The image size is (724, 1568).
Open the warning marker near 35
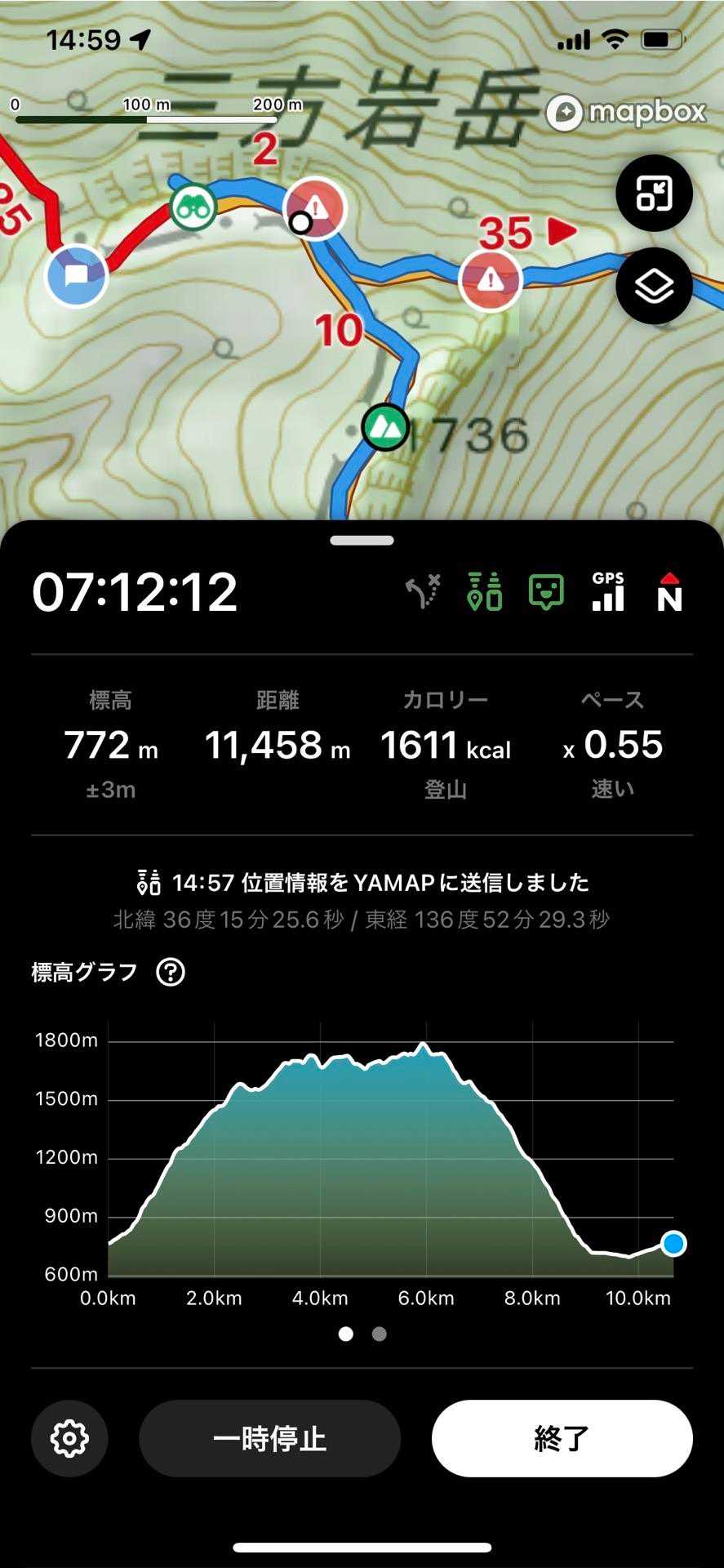click(x=490, y=280)
